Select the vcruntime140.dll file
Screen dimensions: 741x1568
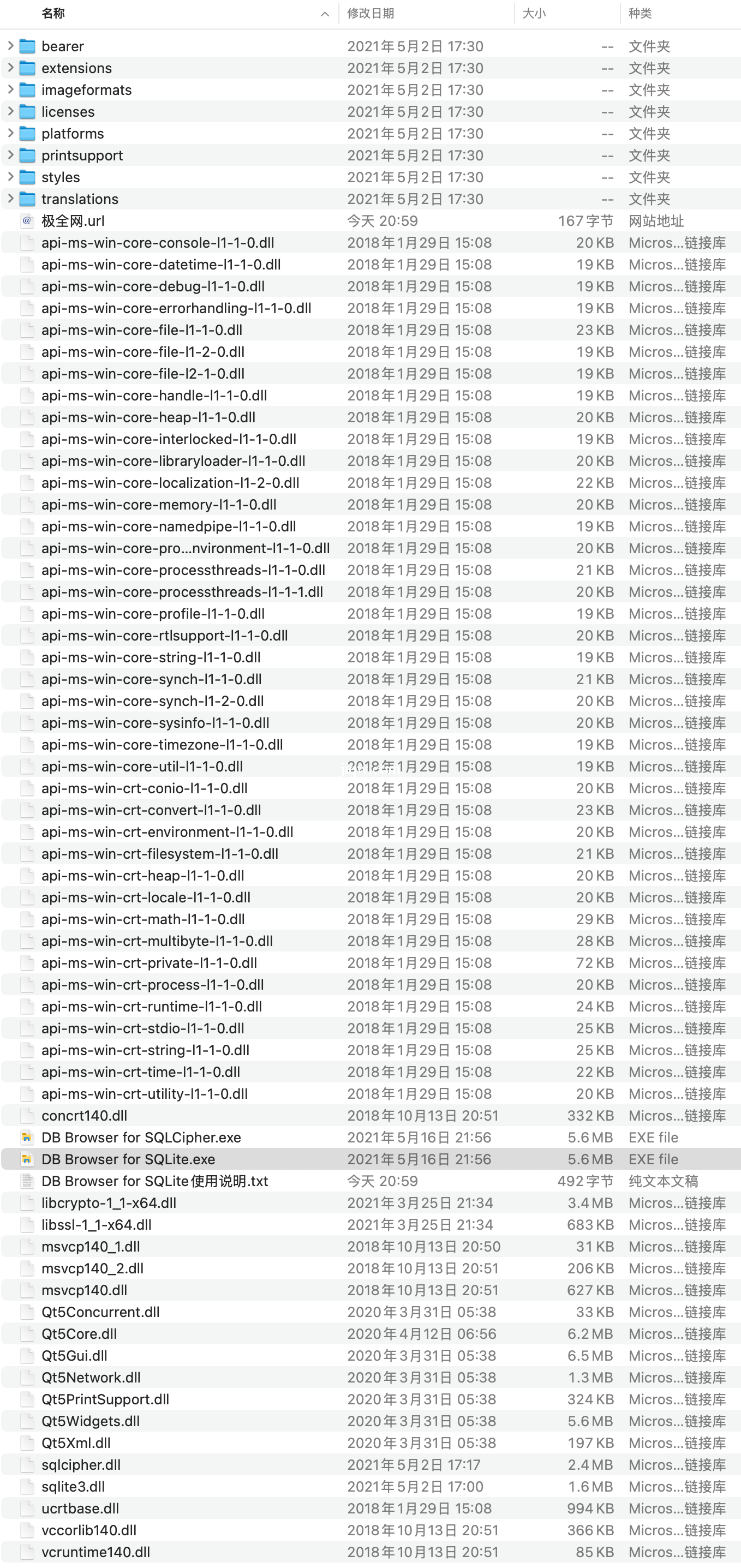pos(95,1552)
